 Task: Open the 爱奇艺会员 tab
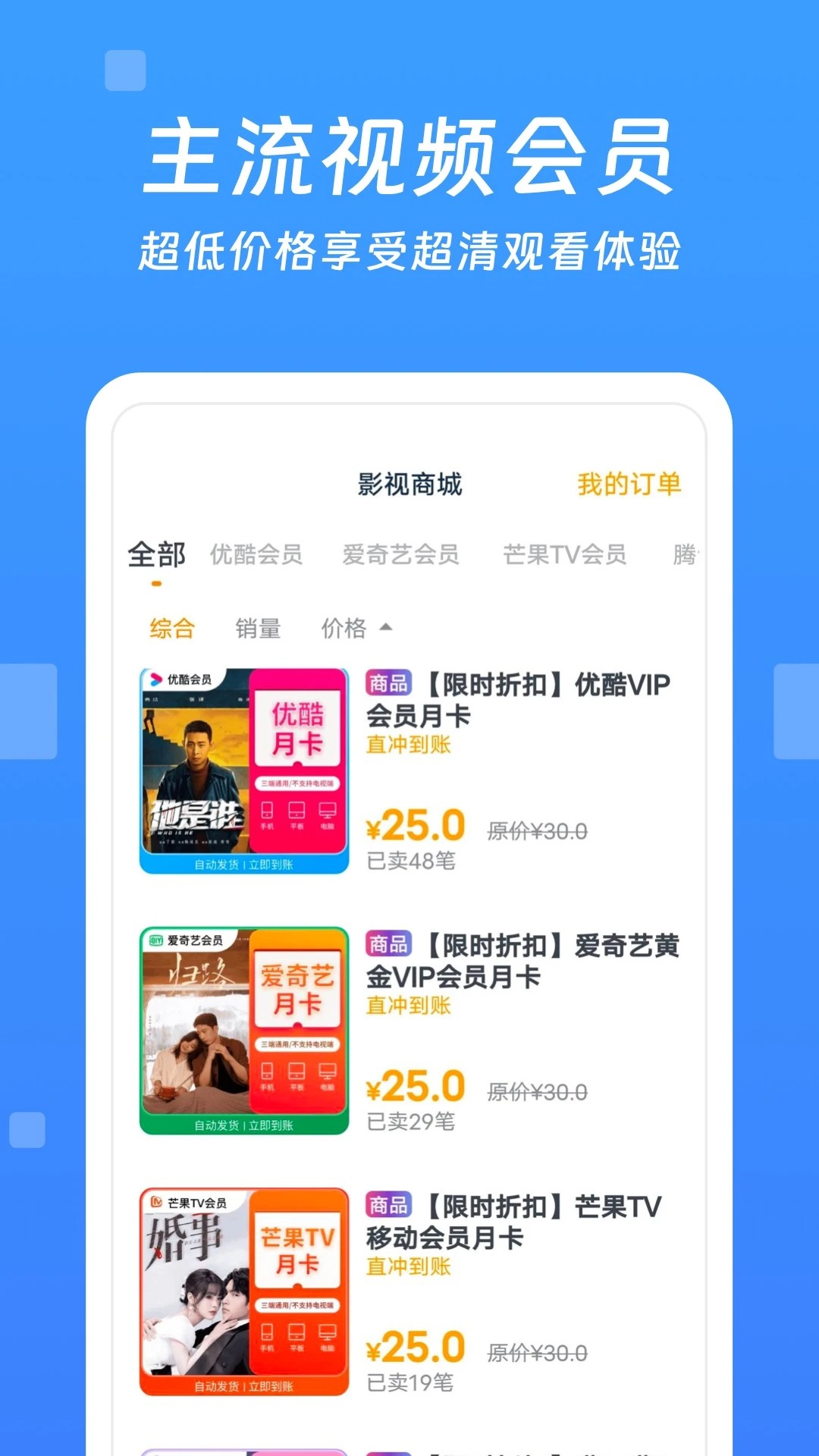click(400, 554)
